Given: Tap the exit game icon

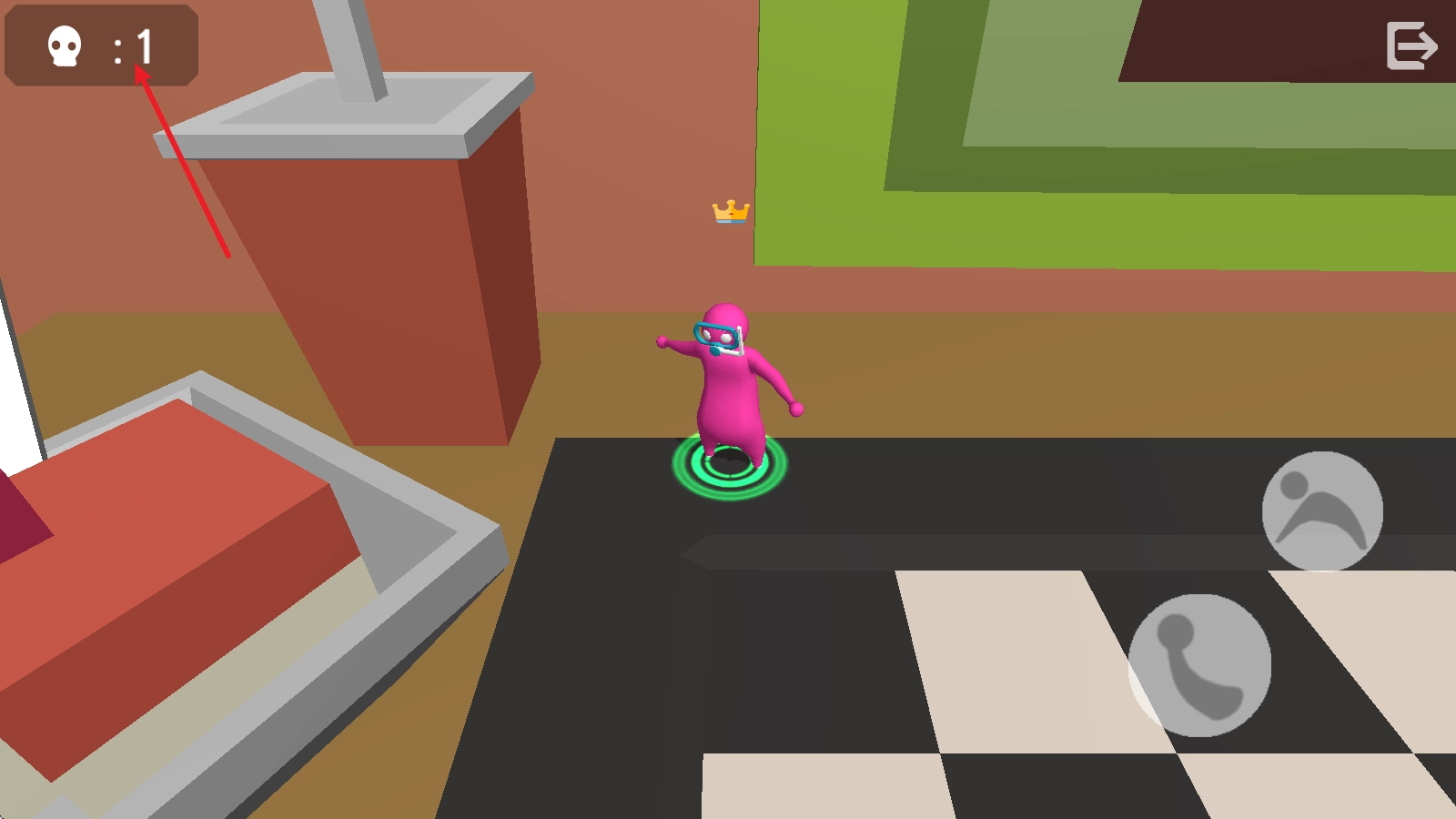Looking at the screenshot, I should coord(1410,45).
